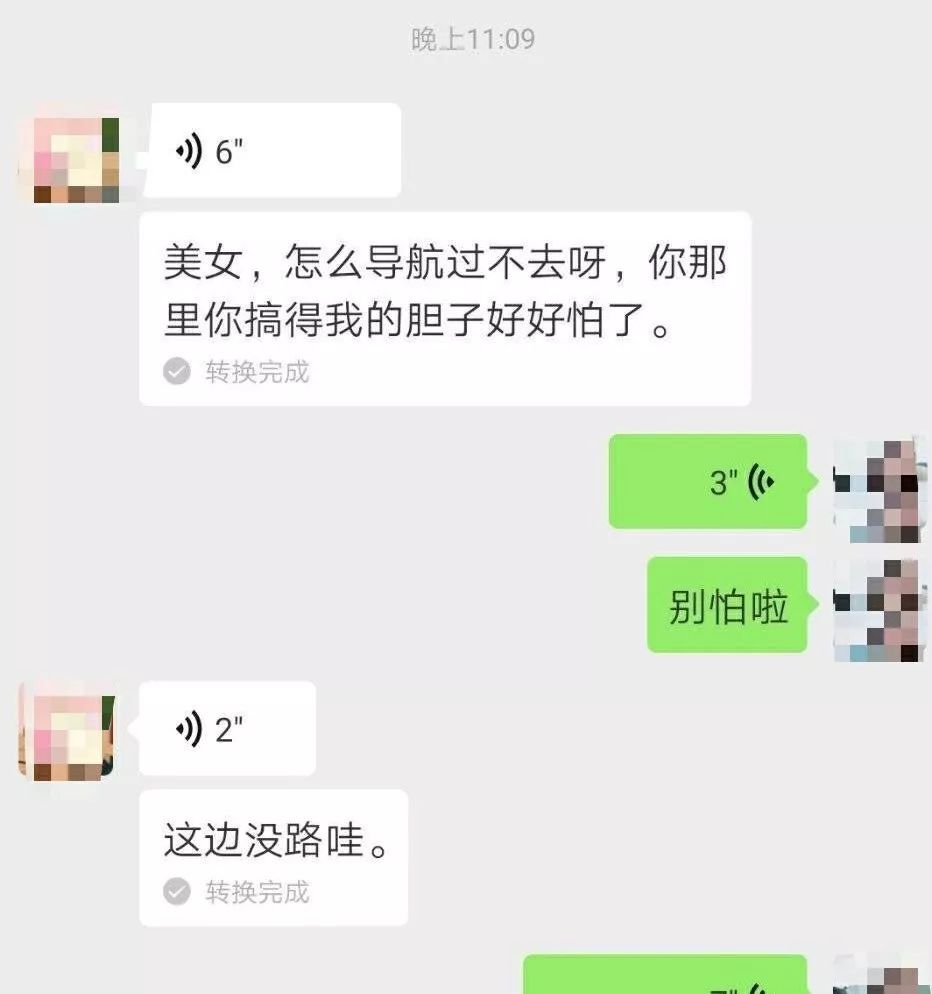Open sender's avatar beside the 6" voice message
Image resolution: width=932 pixels, height=994 pixels.
69,160
